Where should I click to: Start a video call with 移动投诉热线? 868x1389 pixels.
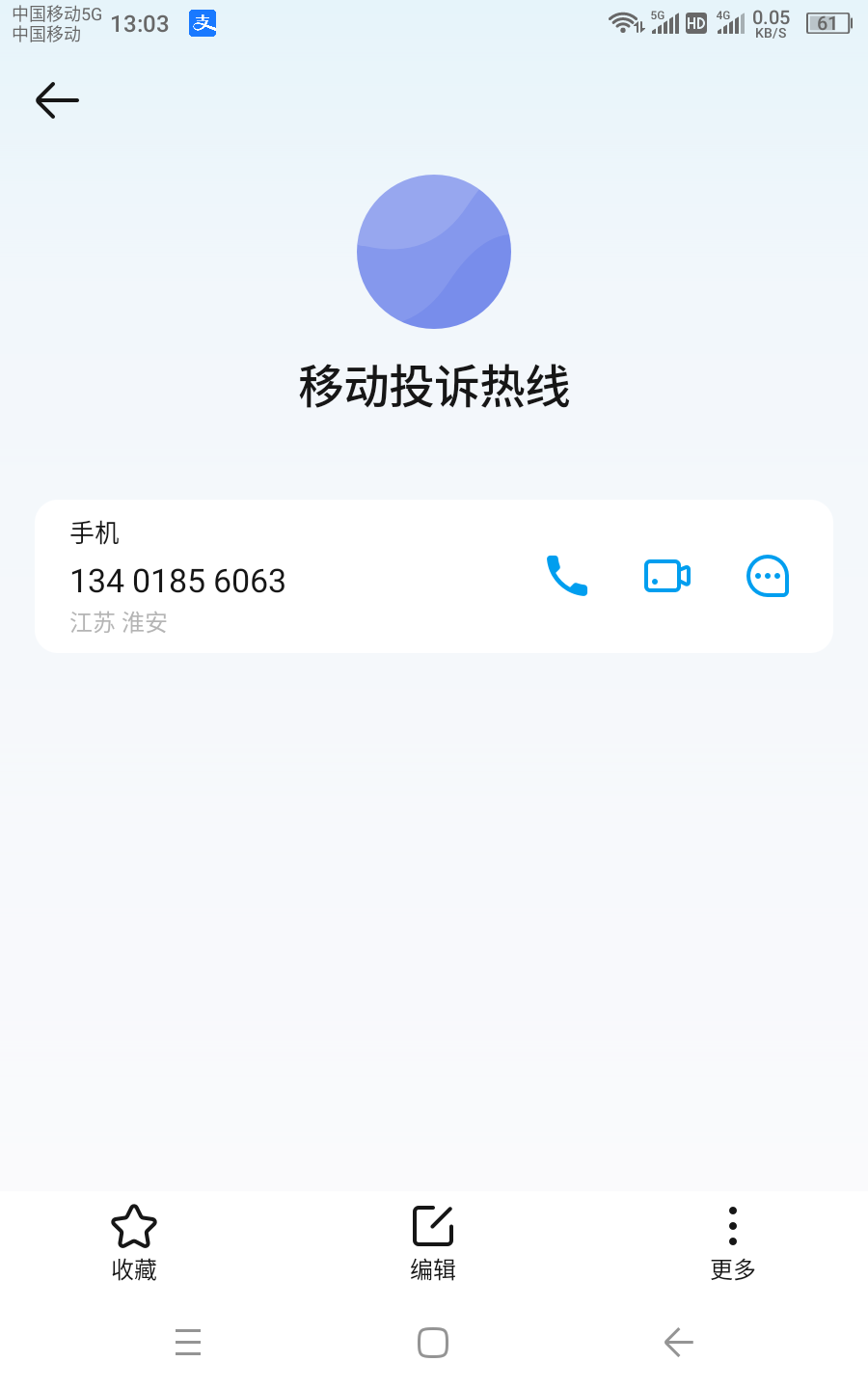(x=666, y=576)
